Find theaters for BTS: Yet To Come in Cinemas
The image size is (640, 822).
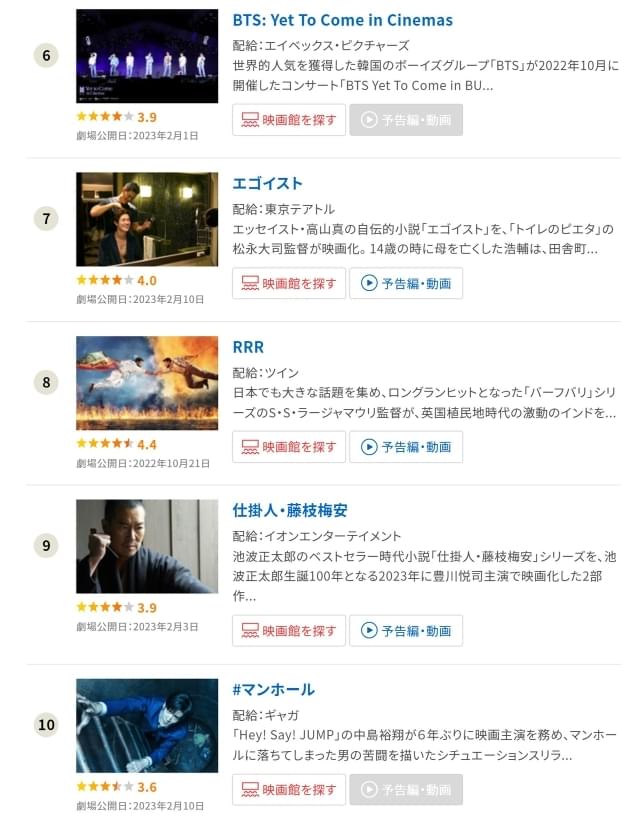[x=289, y=120]
